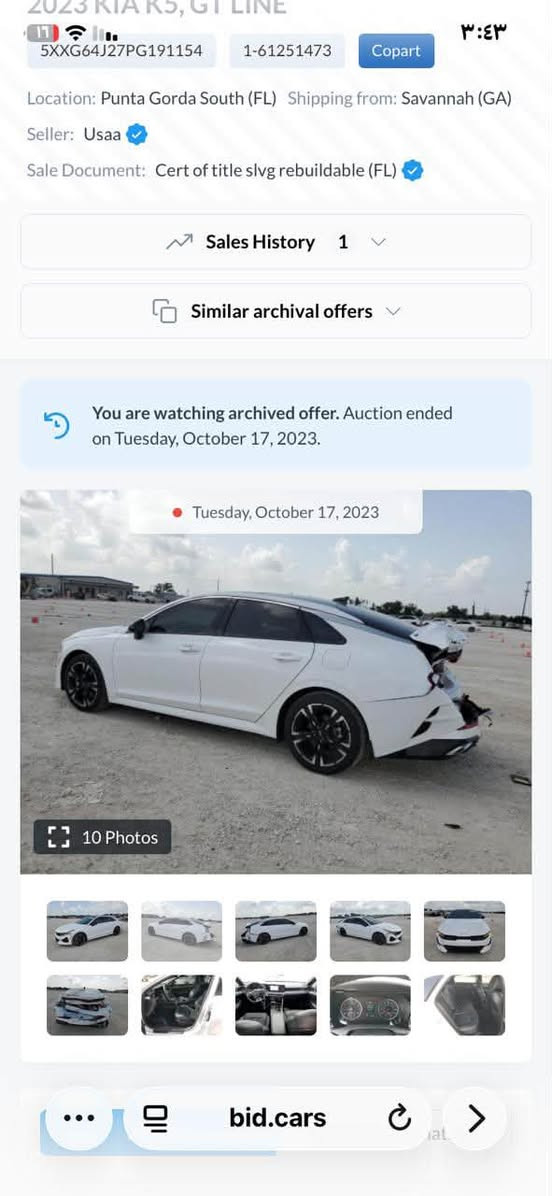The height and width of the screenshot is (1196, 552).
Task: Tap the Copart auction badge
Action: (396, 51)
